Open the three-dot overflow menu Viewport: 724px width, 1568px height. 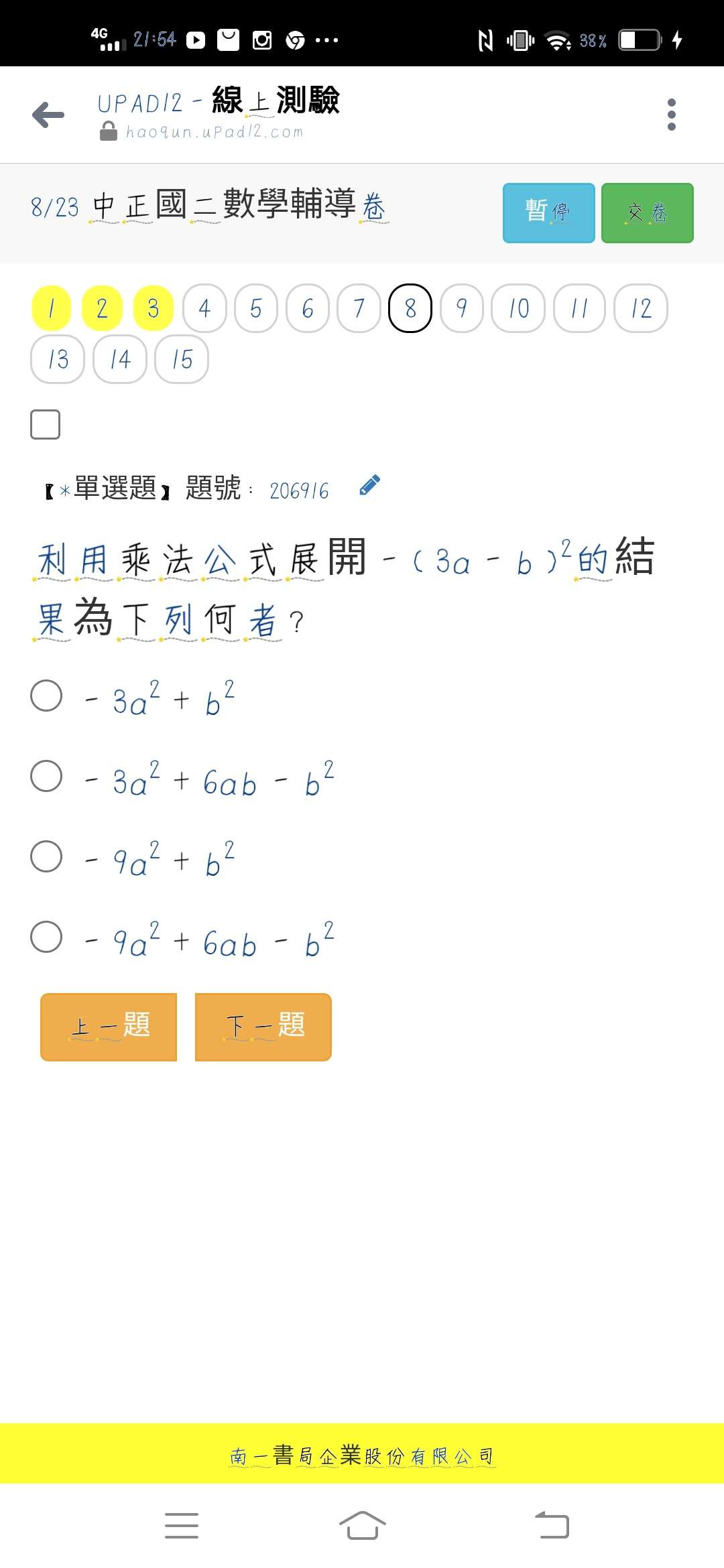click(x=672, y=115)
